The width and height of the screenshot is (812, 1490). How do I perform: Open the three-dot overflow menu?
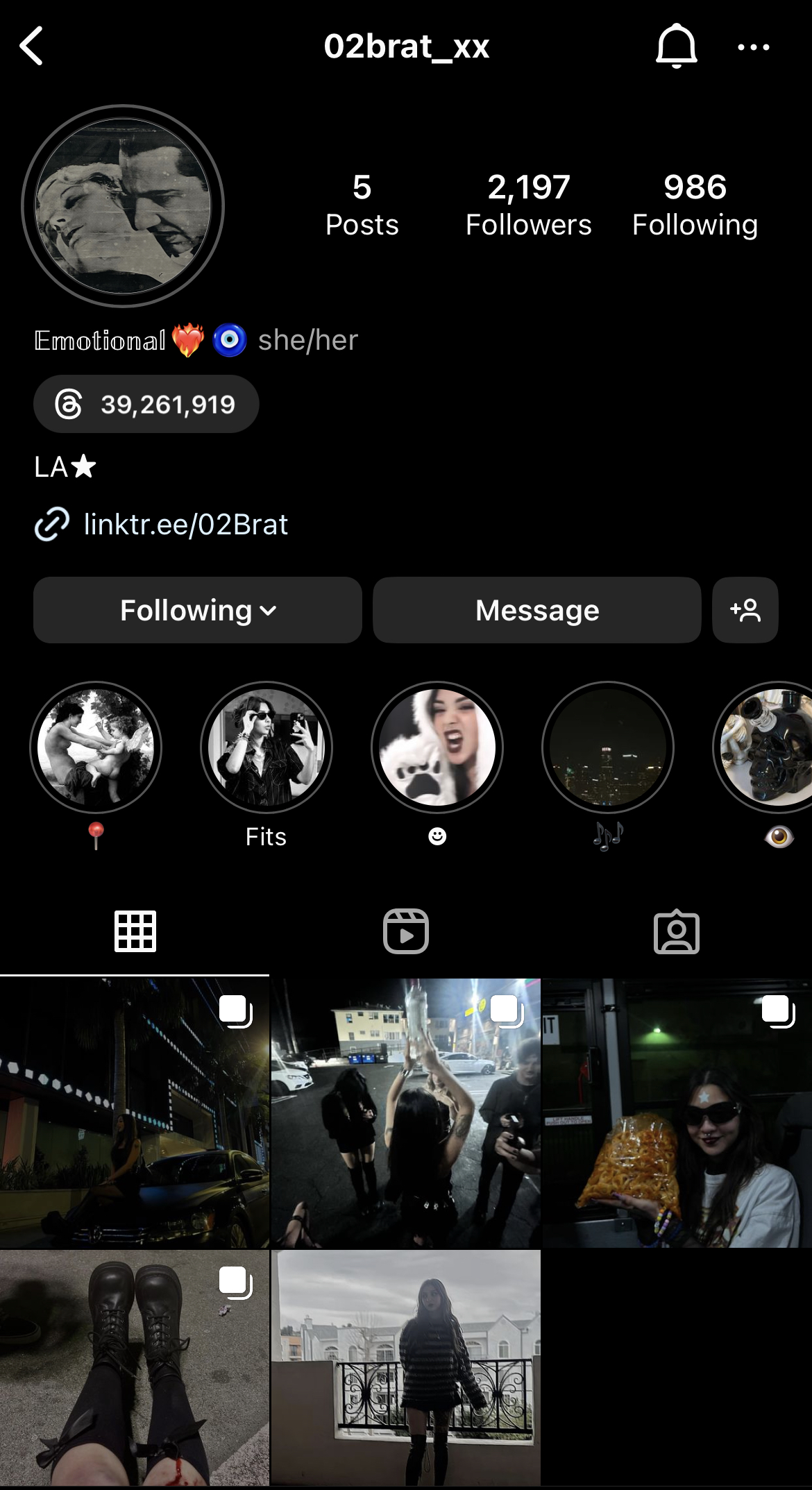tap(753, 47)
